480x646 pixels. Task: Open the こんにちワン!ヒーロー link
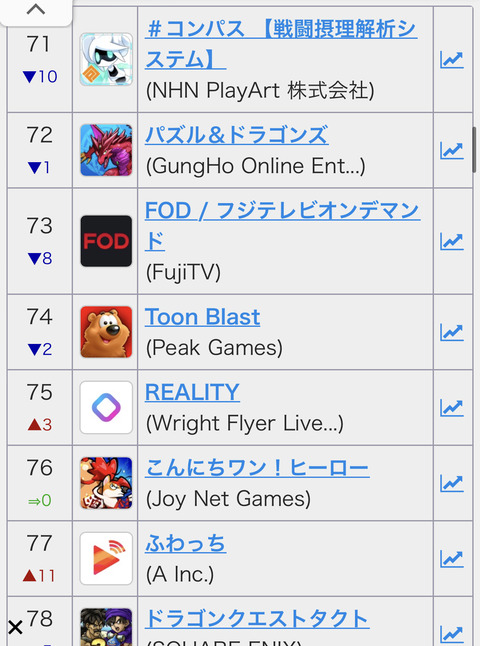pyautogui.click(x=257, y=468)
